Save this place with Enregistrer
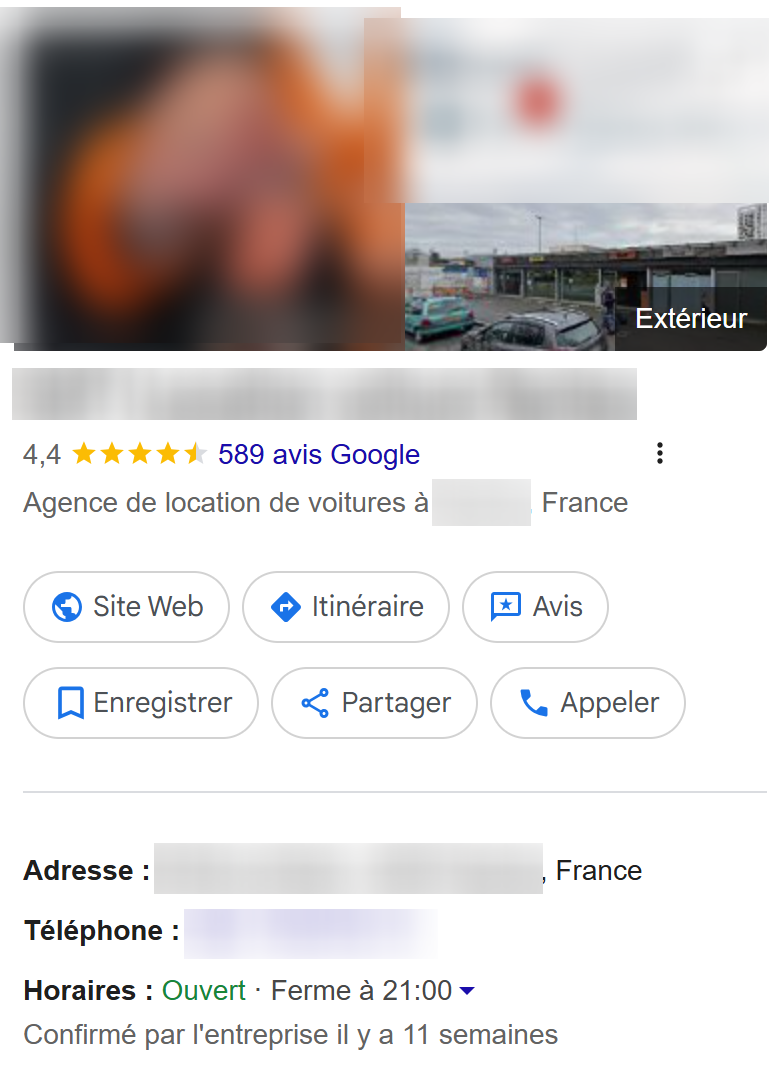The image size is (783, 1073). coord(141,703)
